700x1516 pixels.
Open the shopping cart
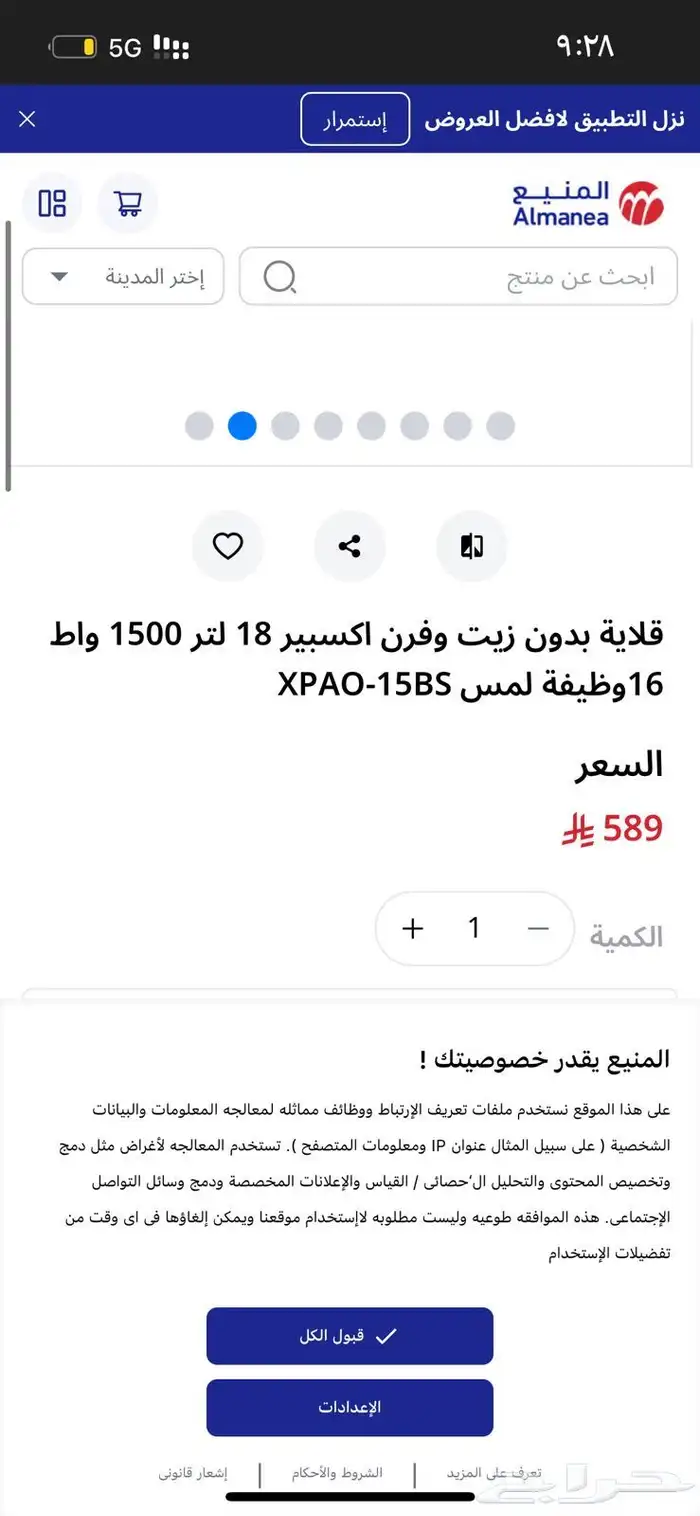click(128, 203)
